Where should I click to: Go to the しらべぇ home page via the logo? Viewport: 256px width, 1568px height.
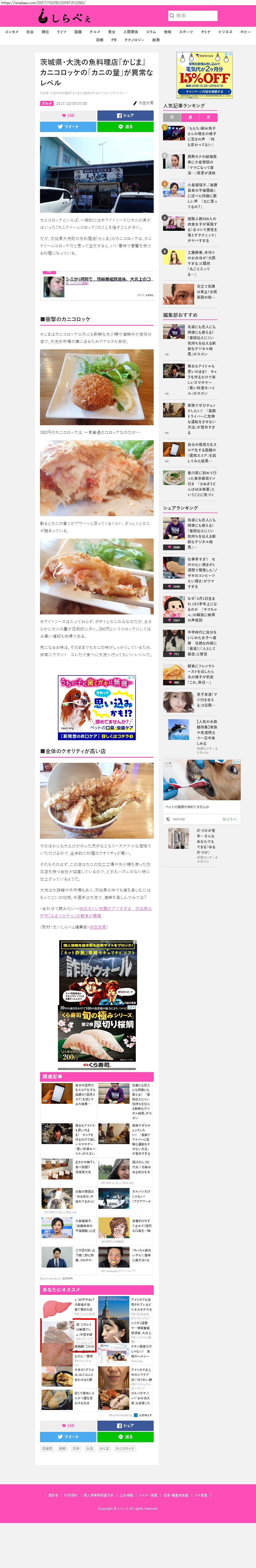(x=64, y=16)
